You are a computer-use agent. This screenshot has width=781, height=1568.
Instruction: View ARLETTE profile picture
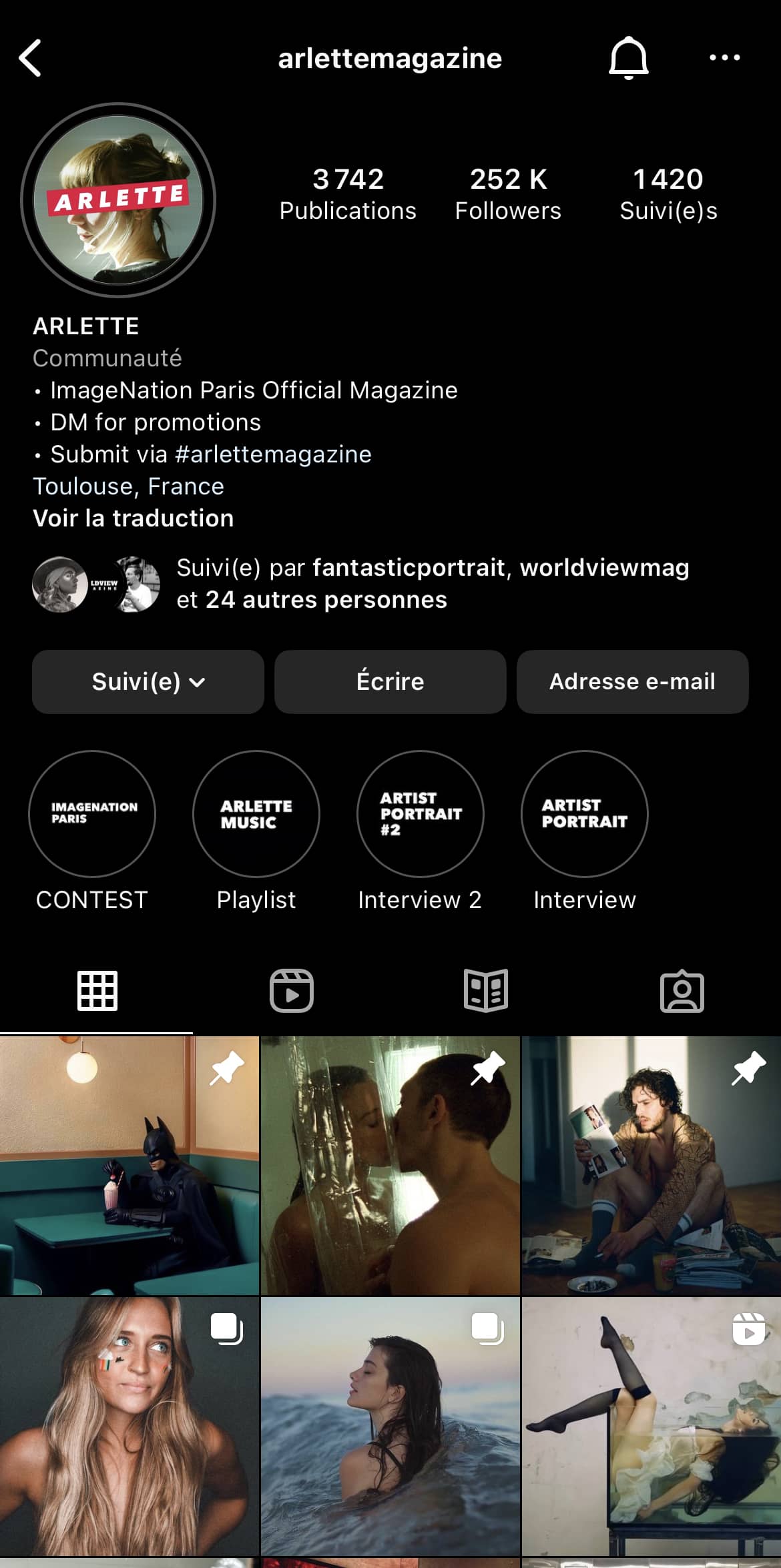[118, 200]
